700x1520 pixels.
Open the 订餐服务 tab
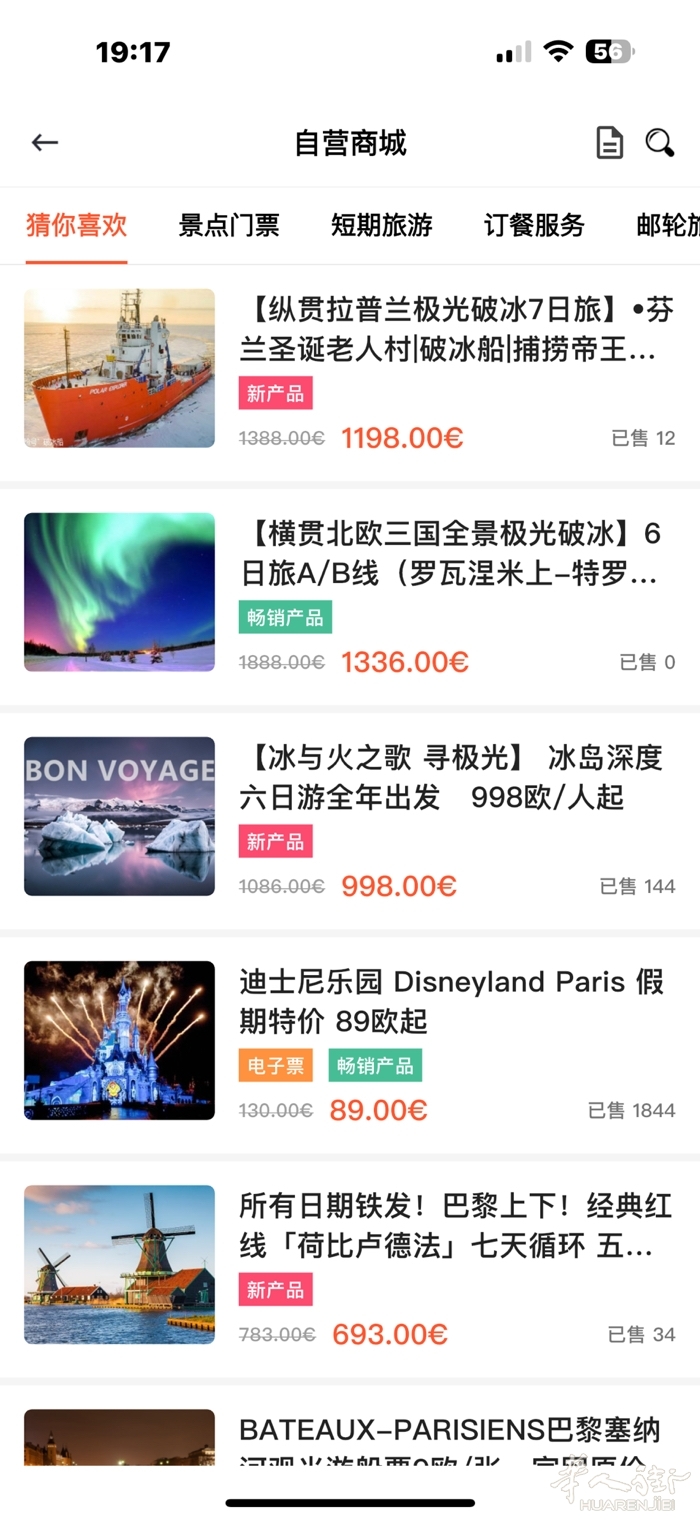click(534, 226)
